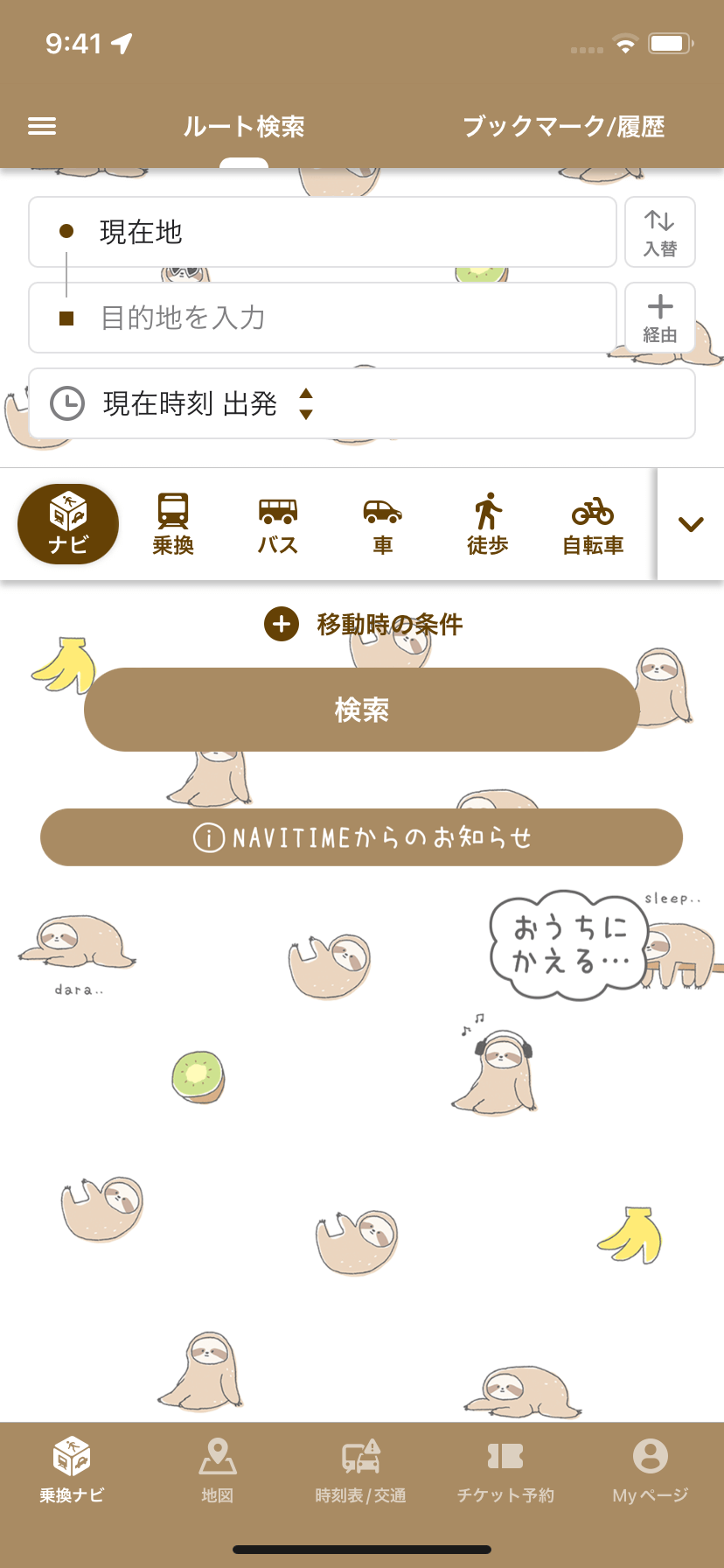Choose the 車 car mode
This screenshot has height=1568, width=724.
(x=383, y=524)
